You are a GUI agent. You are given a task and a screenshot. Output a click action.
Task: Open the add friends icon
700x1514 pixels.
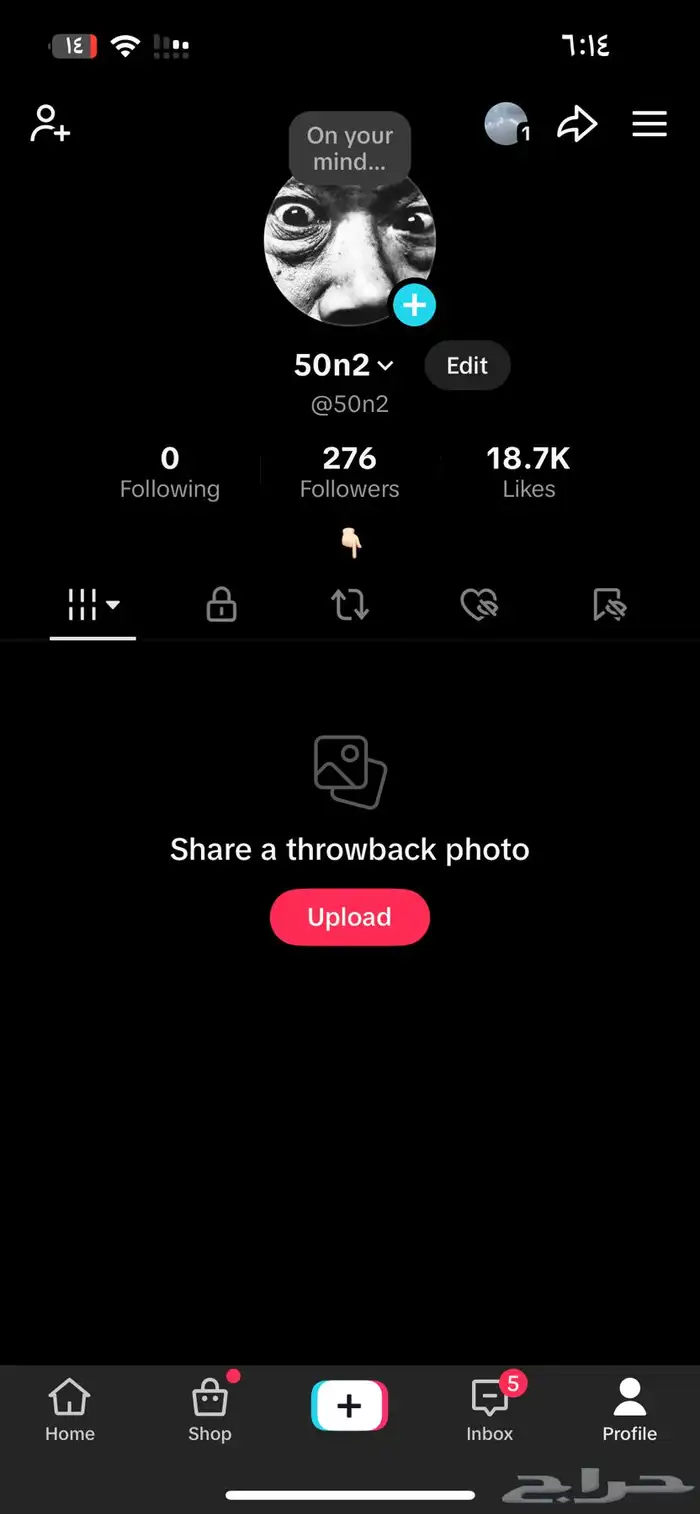[x=50, y=124]
